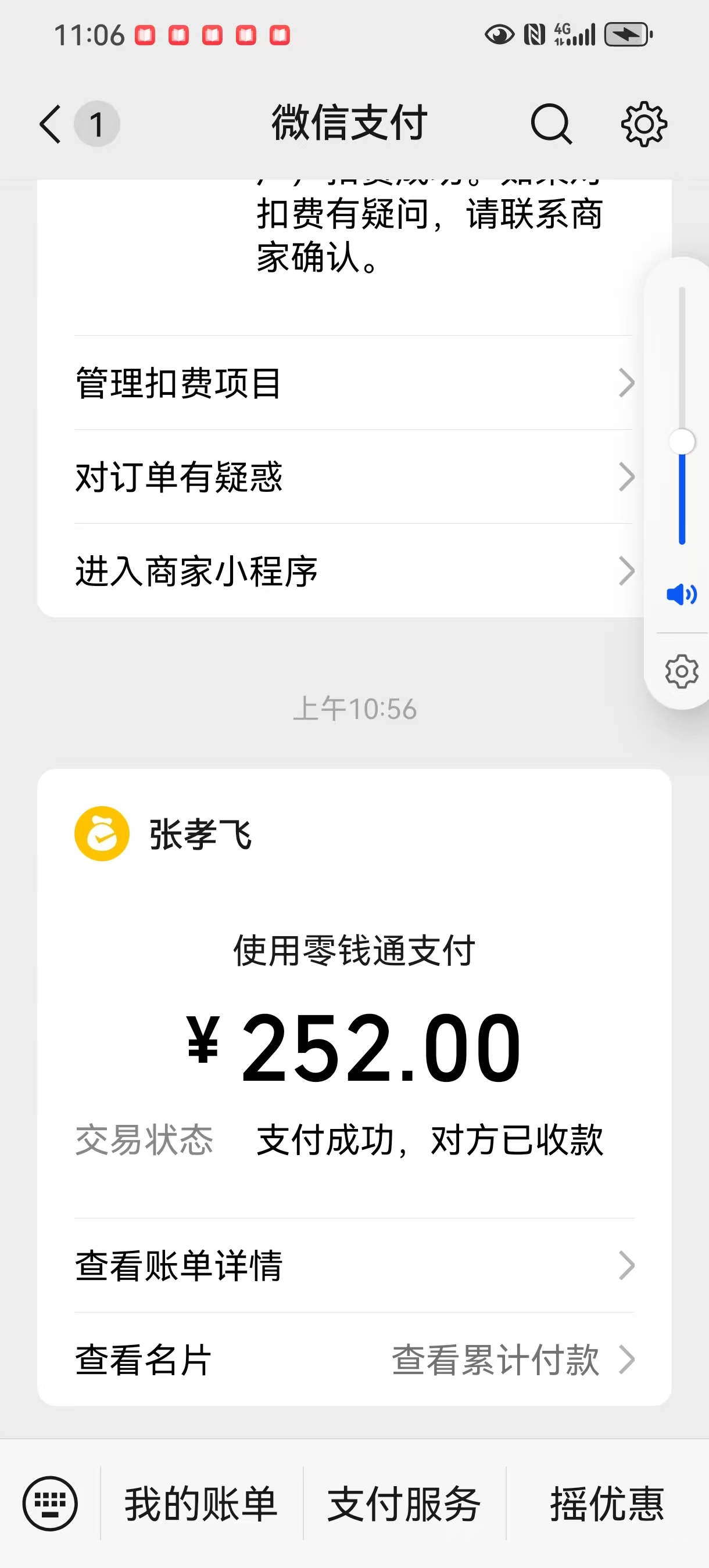View 查看账单详情 for the ¥252.00 payment
The width and height of the screenshot is (709, 1568).
point(353,1265)
